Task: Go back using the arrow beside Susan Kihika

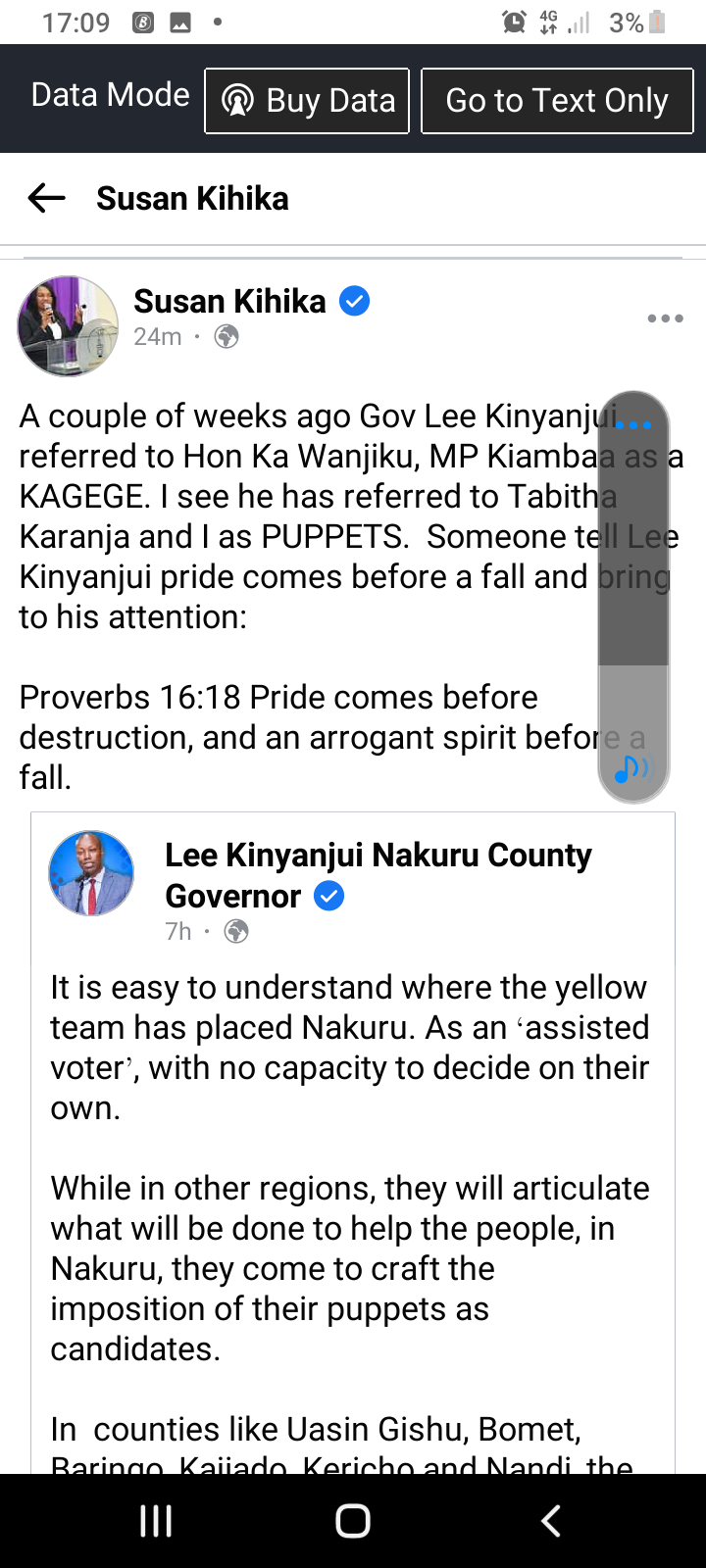Action: tap(46, 198)
